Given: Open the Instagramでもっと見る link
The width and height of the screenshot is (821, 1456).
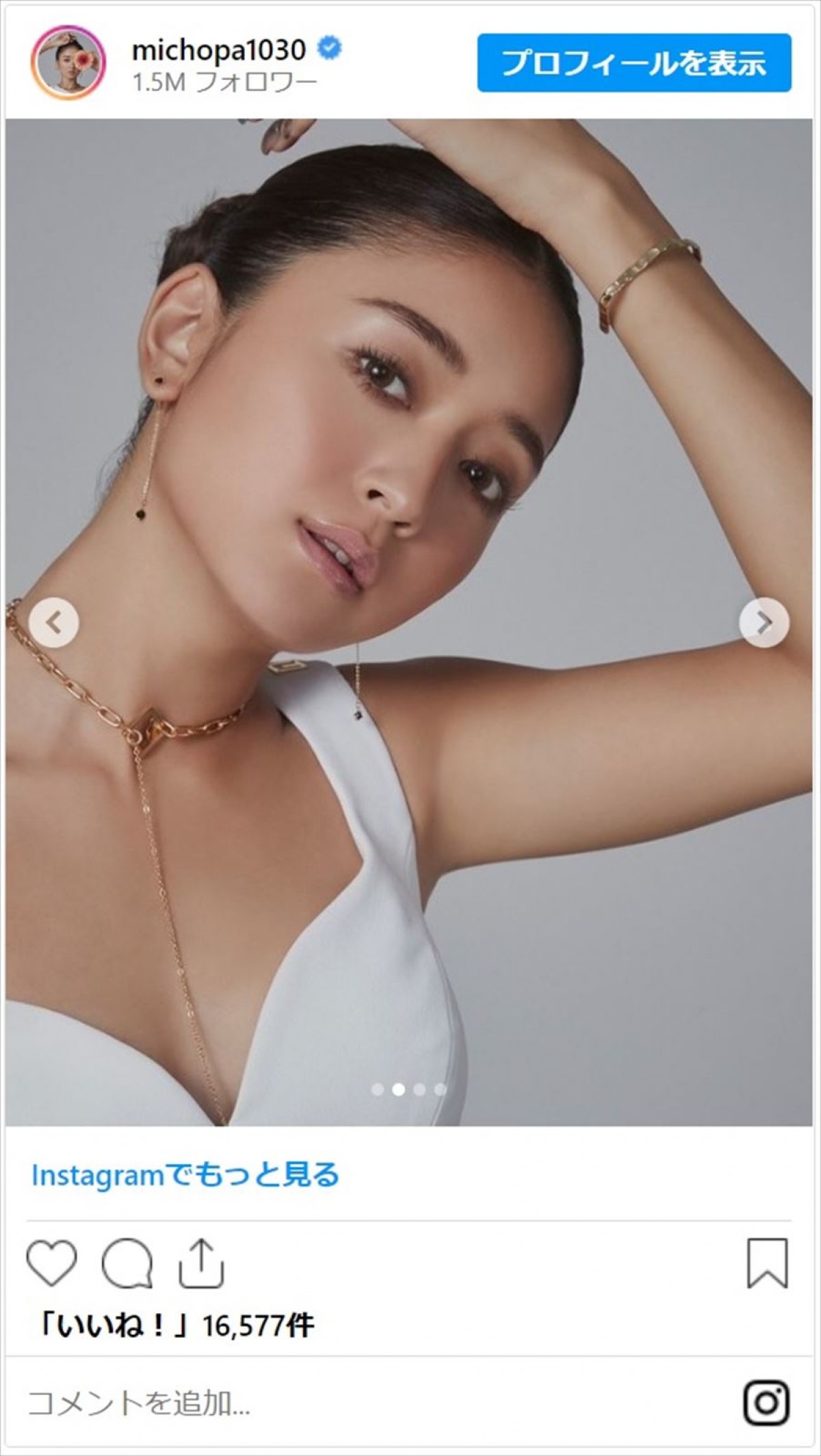Looking at the screenshot, I should [185, 1175].
